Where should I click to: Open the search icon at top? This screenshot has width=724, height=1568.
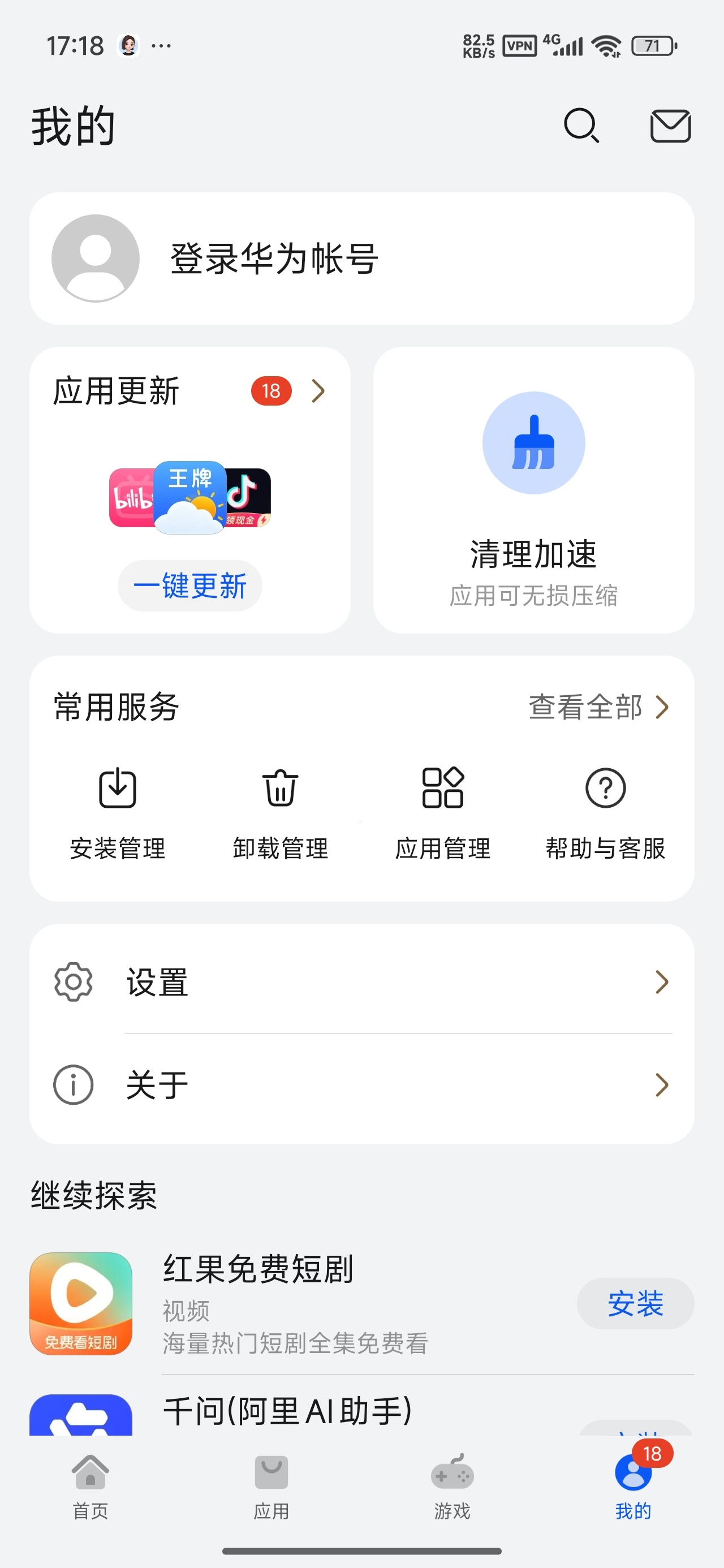pos(581,126)
